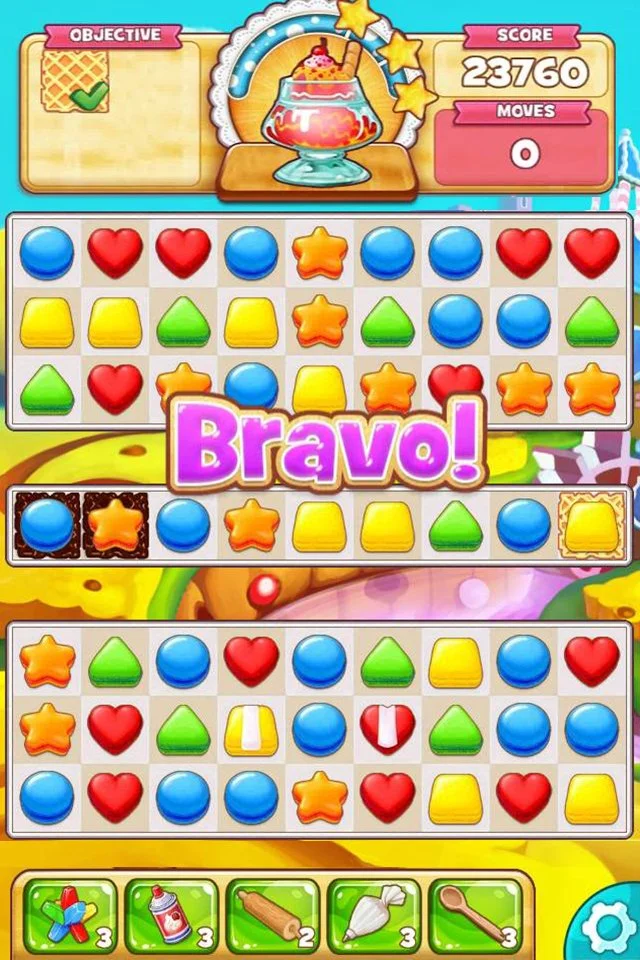
Task: Select the whipped cream spray booster
Action: click(x=172, y=915)
